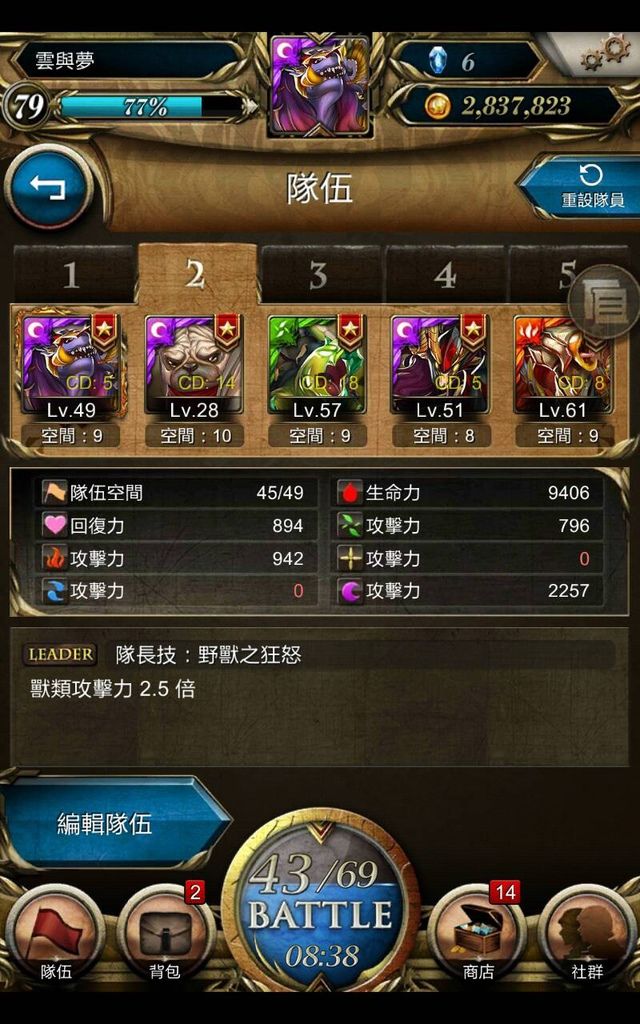Select the Lv.57 green card
Image resolution: width=640 pixels, height=1024 pixels.
(x=317, y=368)
